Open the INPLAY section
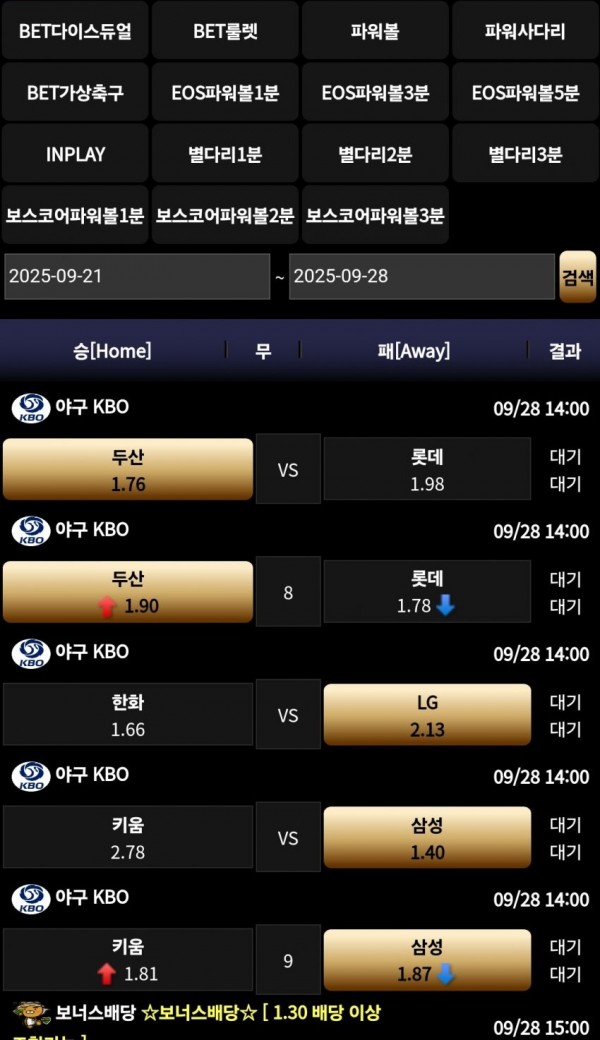Viewport: 600px width, 1040px height. pos(75,154)
